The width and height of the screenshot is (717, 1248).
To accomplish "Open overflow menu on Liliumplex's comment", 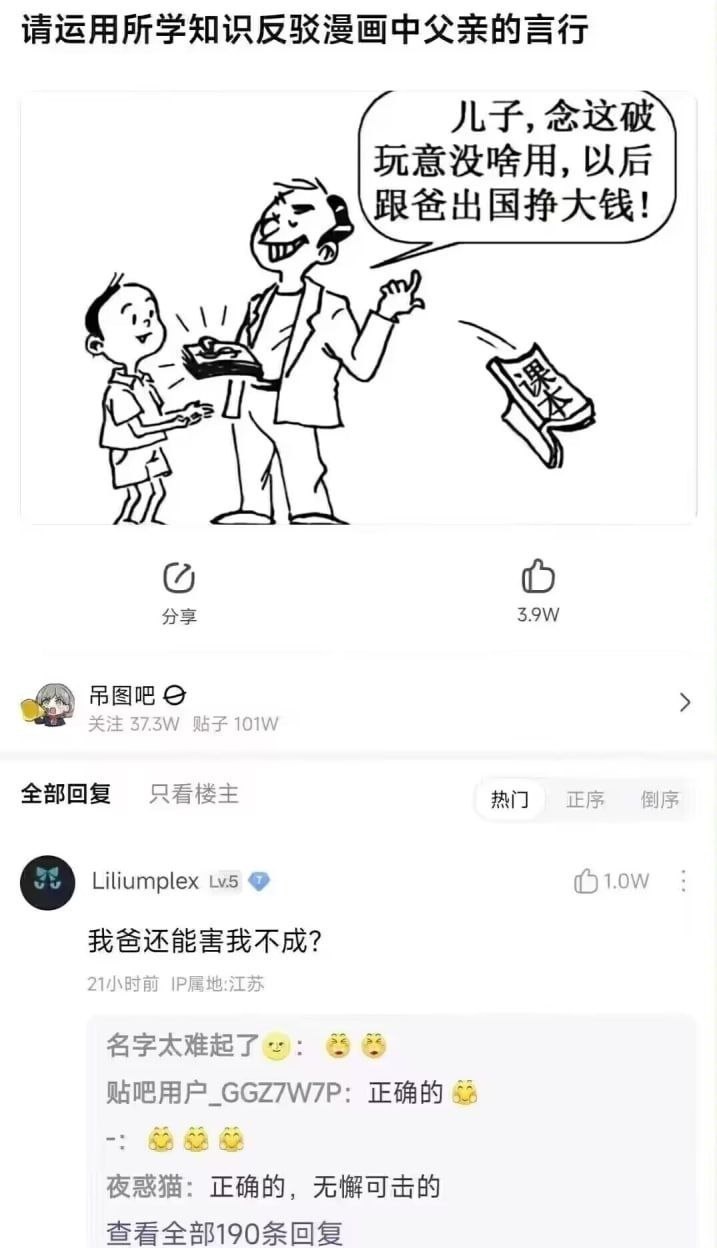I will point(684,881).
